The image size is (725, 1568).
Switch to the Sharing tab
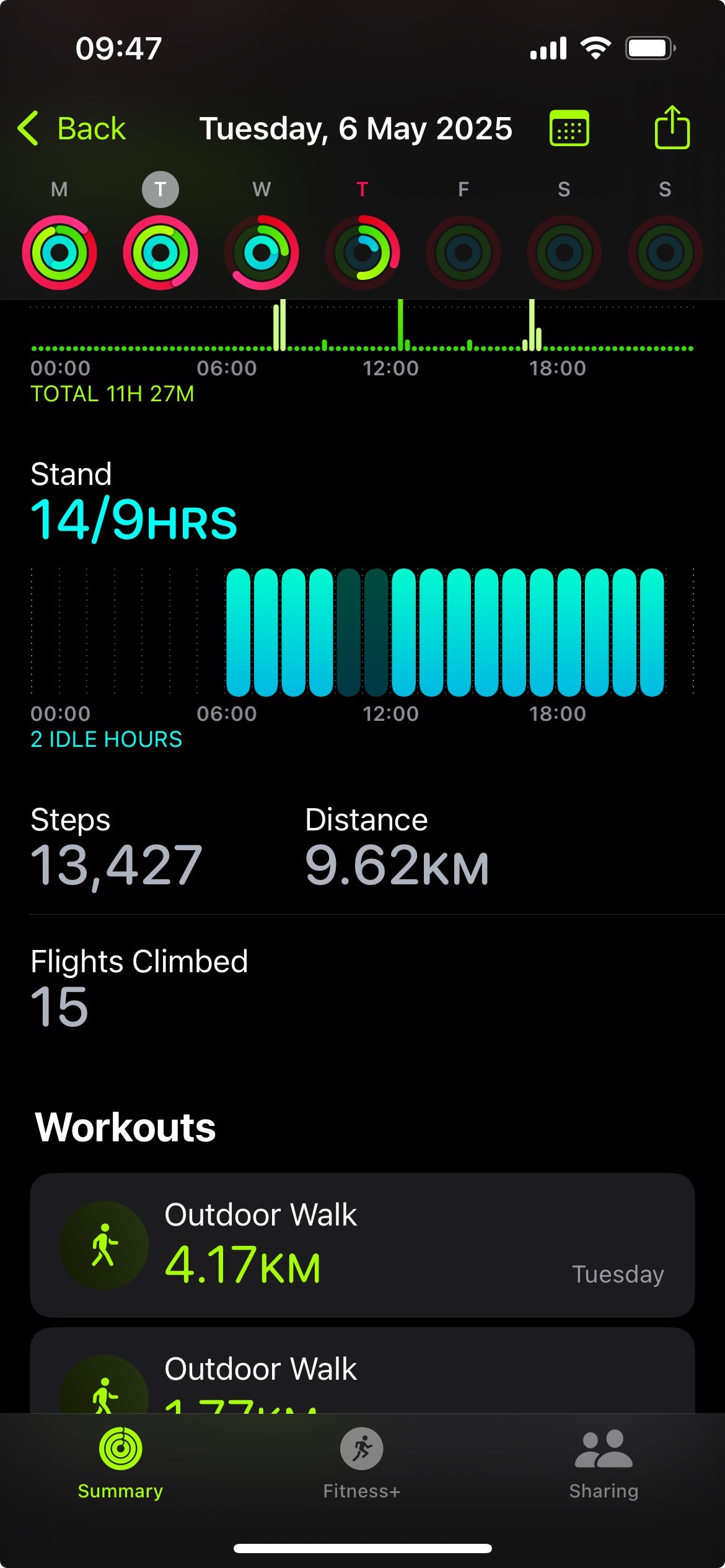point(604,1463)
